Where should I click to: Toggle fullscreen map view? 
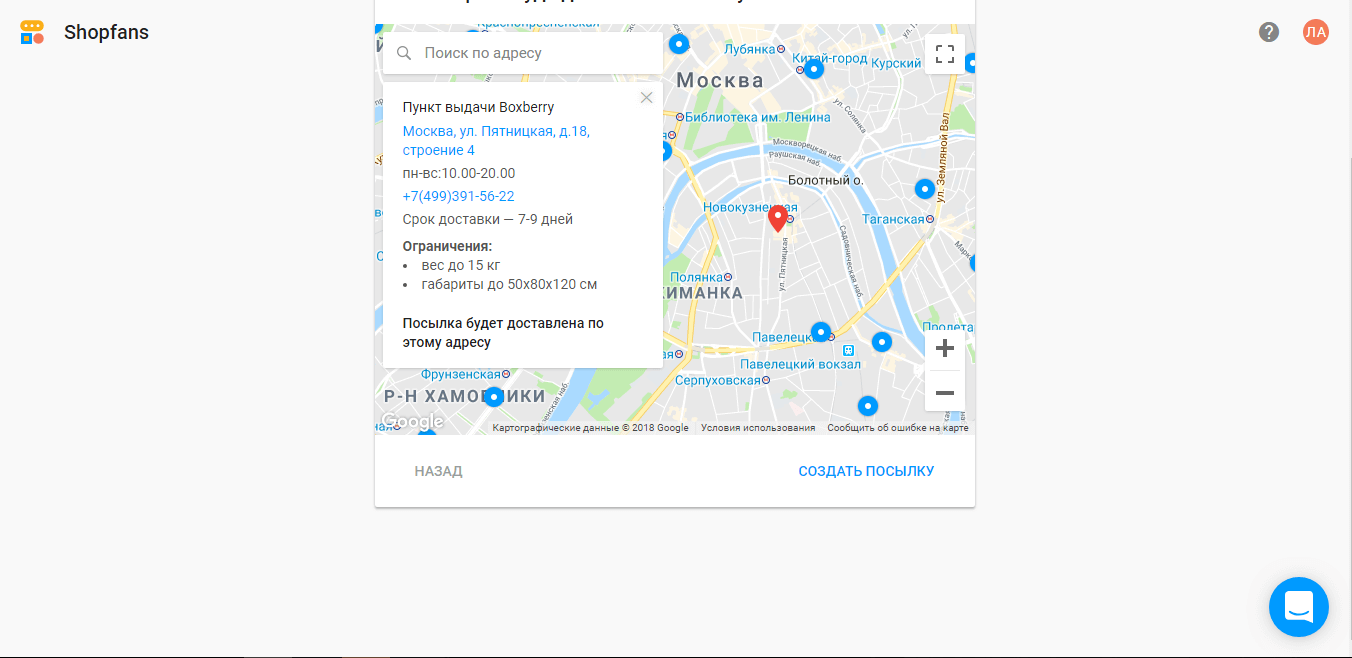944,54
